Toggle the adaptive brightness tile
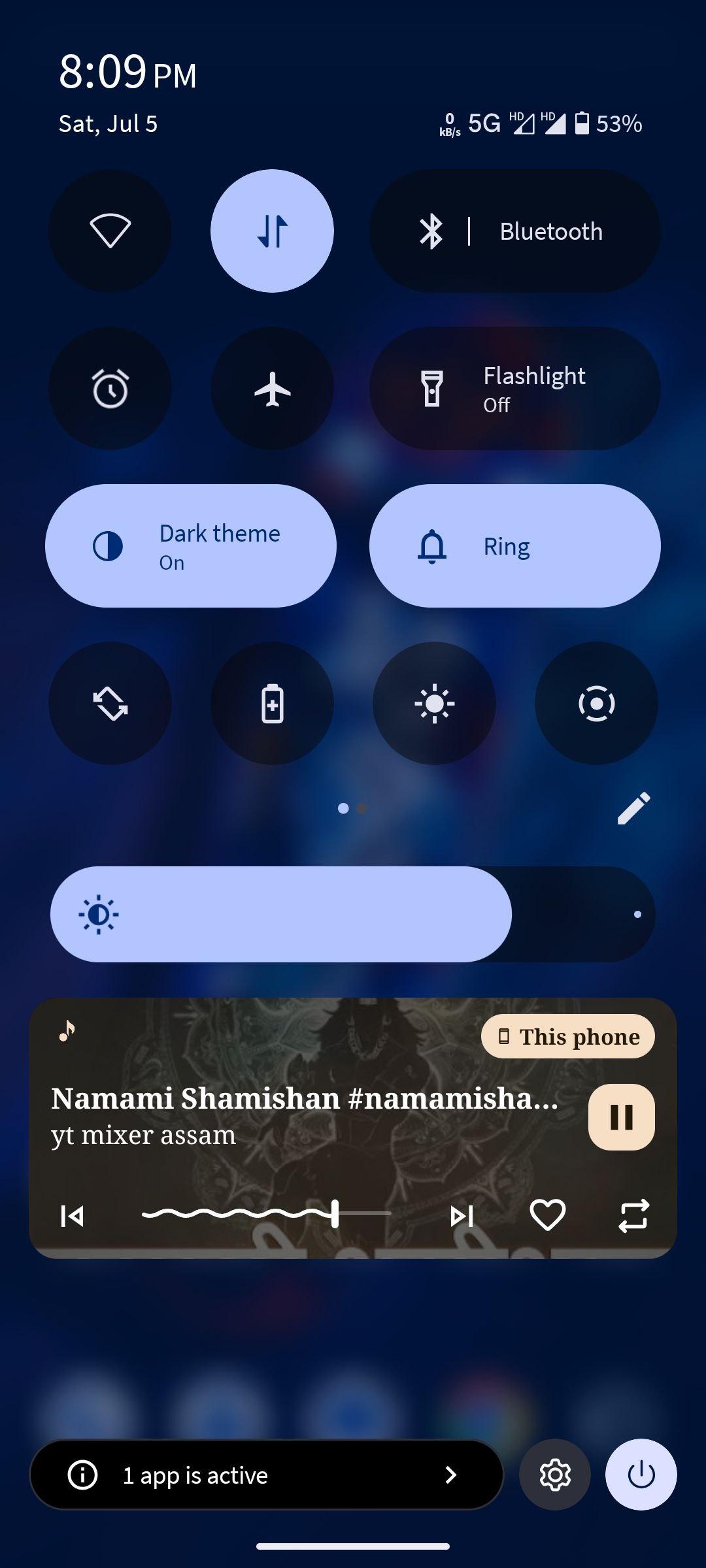The height and width of the screenshot is (1568, 706). 434,704
